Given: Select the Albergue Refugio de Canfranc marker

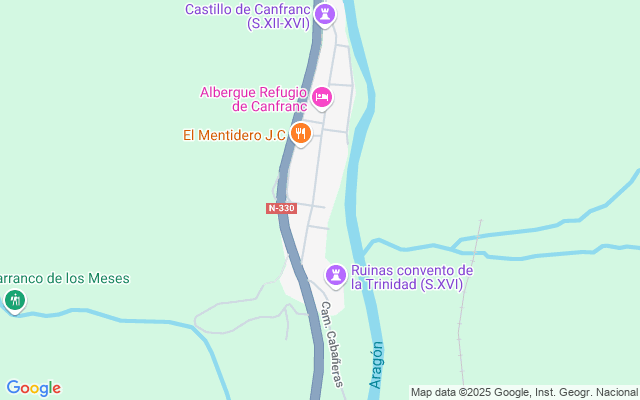Looking at the screenshot, I should tap(322, 98).
